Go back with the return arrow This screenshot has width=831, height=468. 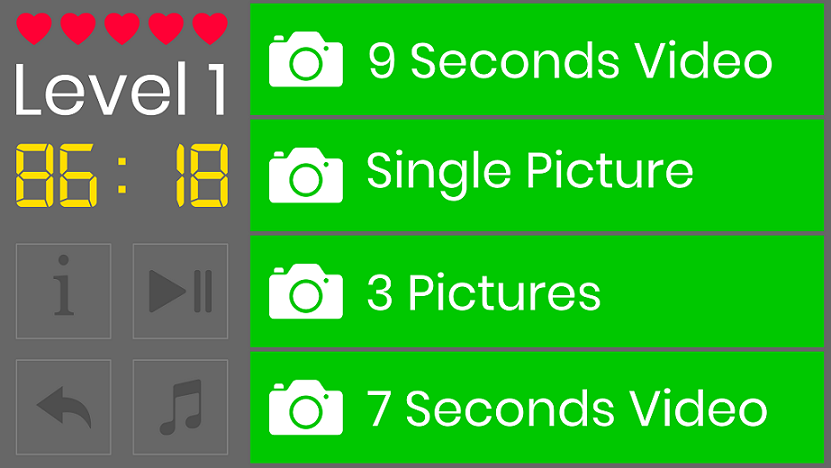(64, 407)
